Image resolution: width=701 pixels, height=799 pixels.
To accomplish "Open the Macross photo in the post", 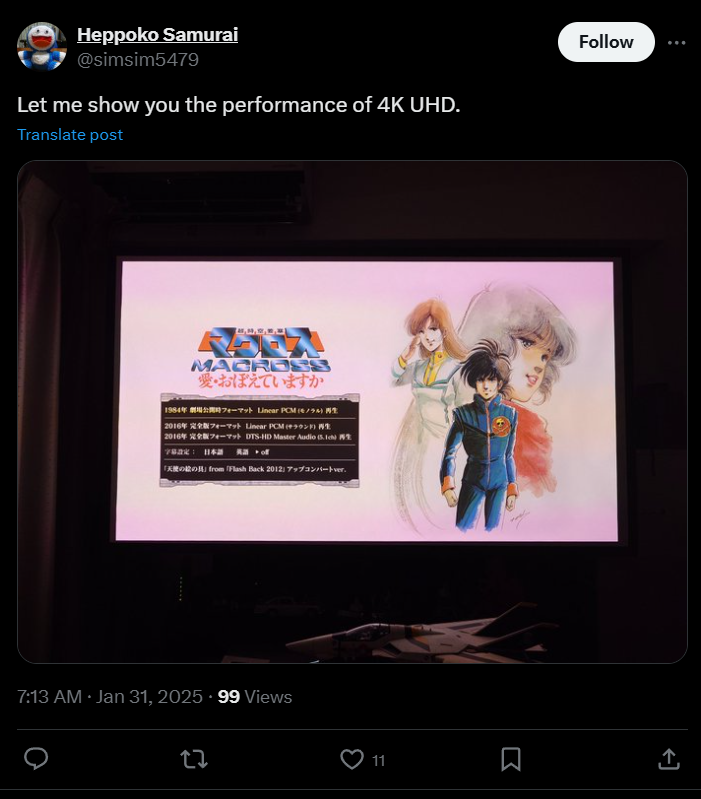I will (352, 411).
